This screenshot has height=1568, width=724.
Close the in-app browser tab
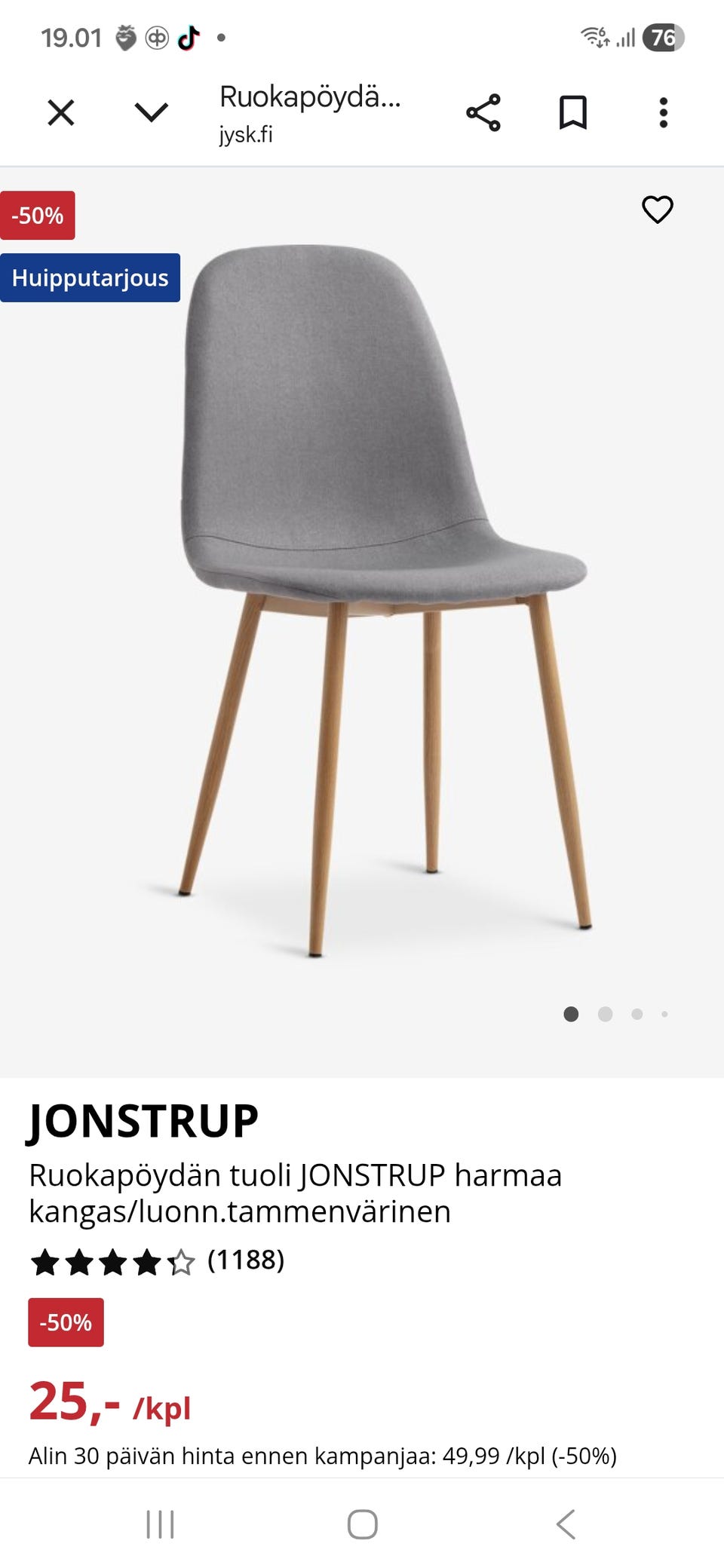point(61,113)
